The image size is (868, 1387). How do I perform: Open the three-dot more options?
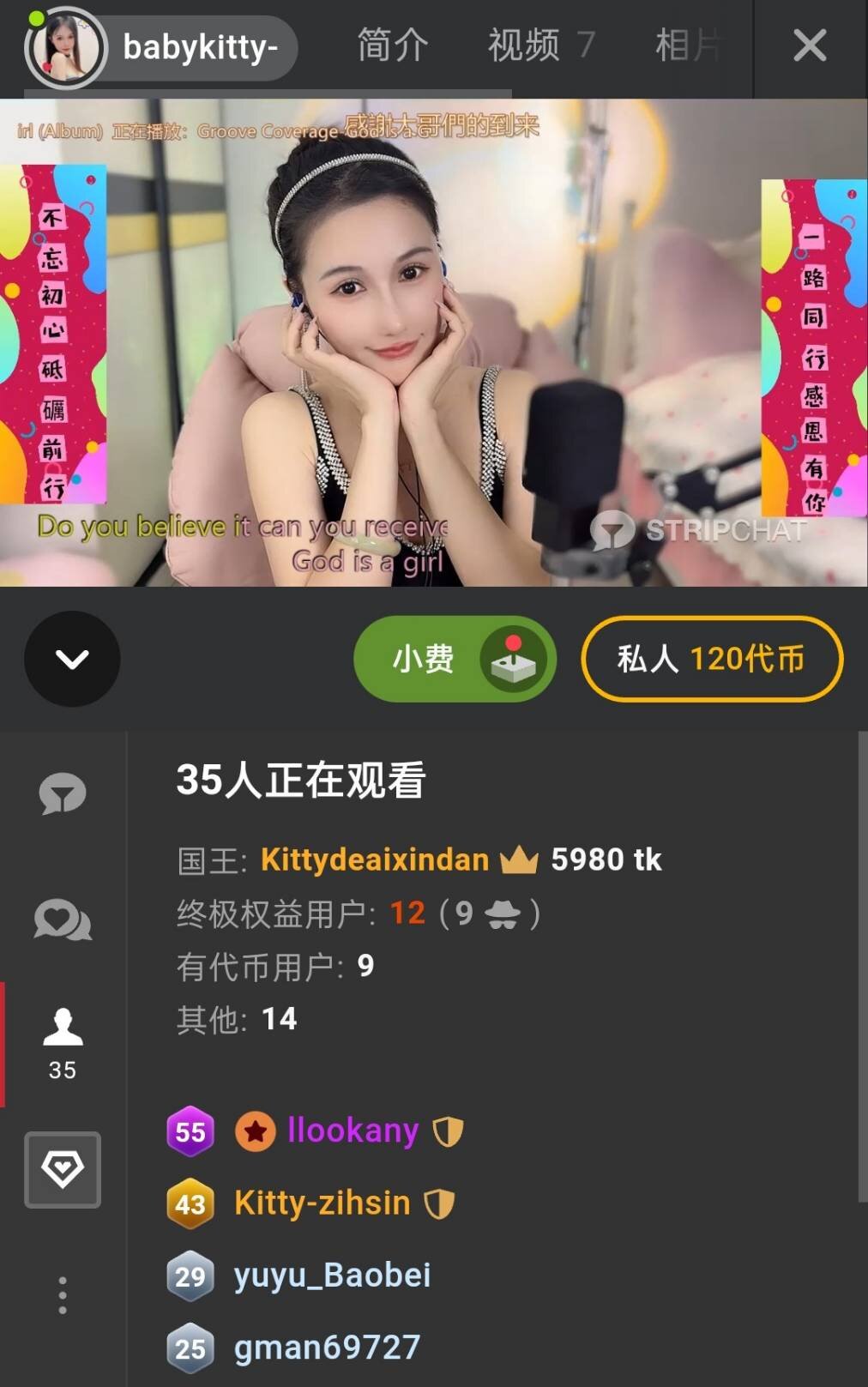(63, 1294)
